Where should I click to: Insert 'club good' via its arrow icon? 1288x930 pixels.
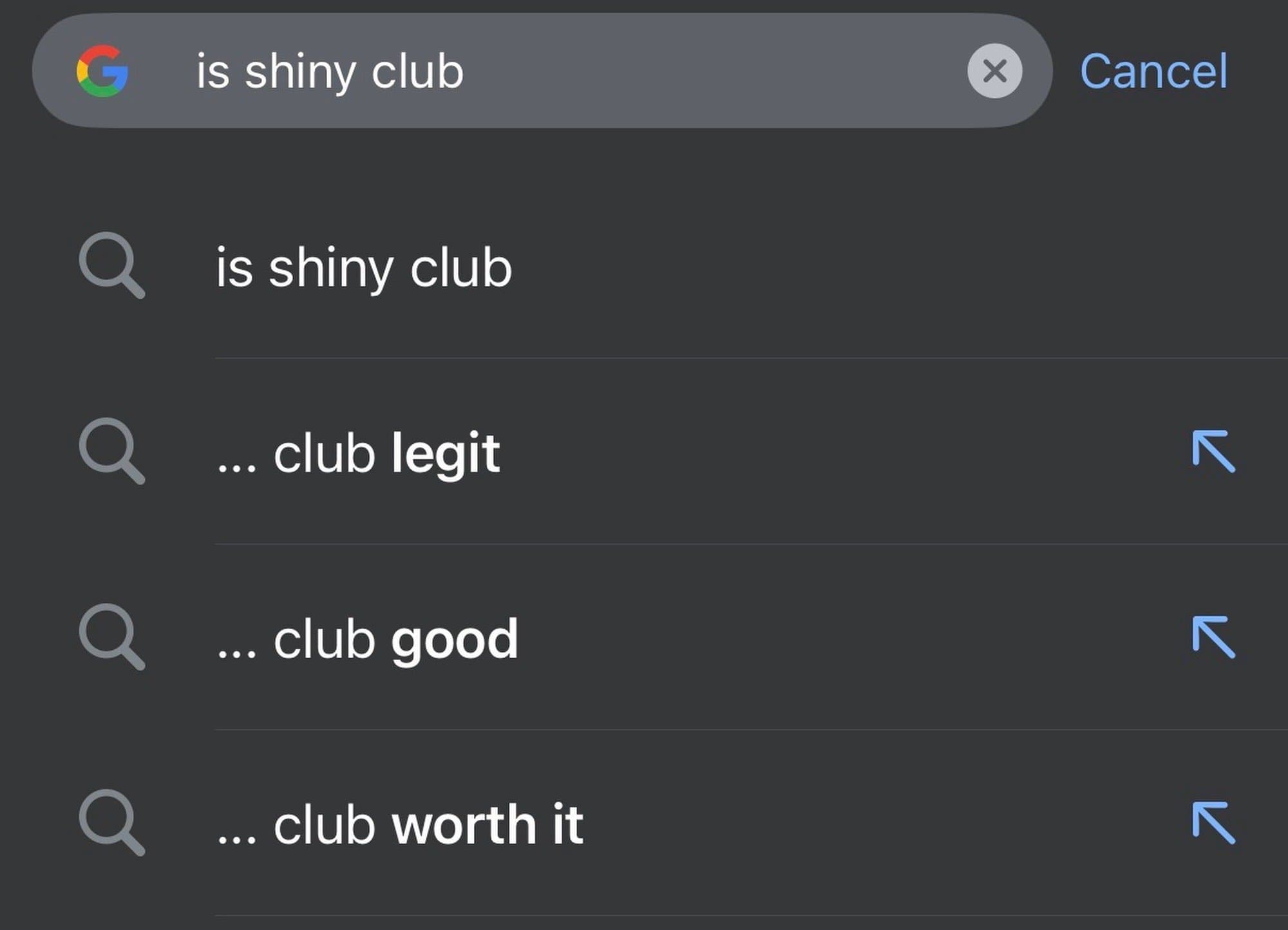(x=1213, y=638)
